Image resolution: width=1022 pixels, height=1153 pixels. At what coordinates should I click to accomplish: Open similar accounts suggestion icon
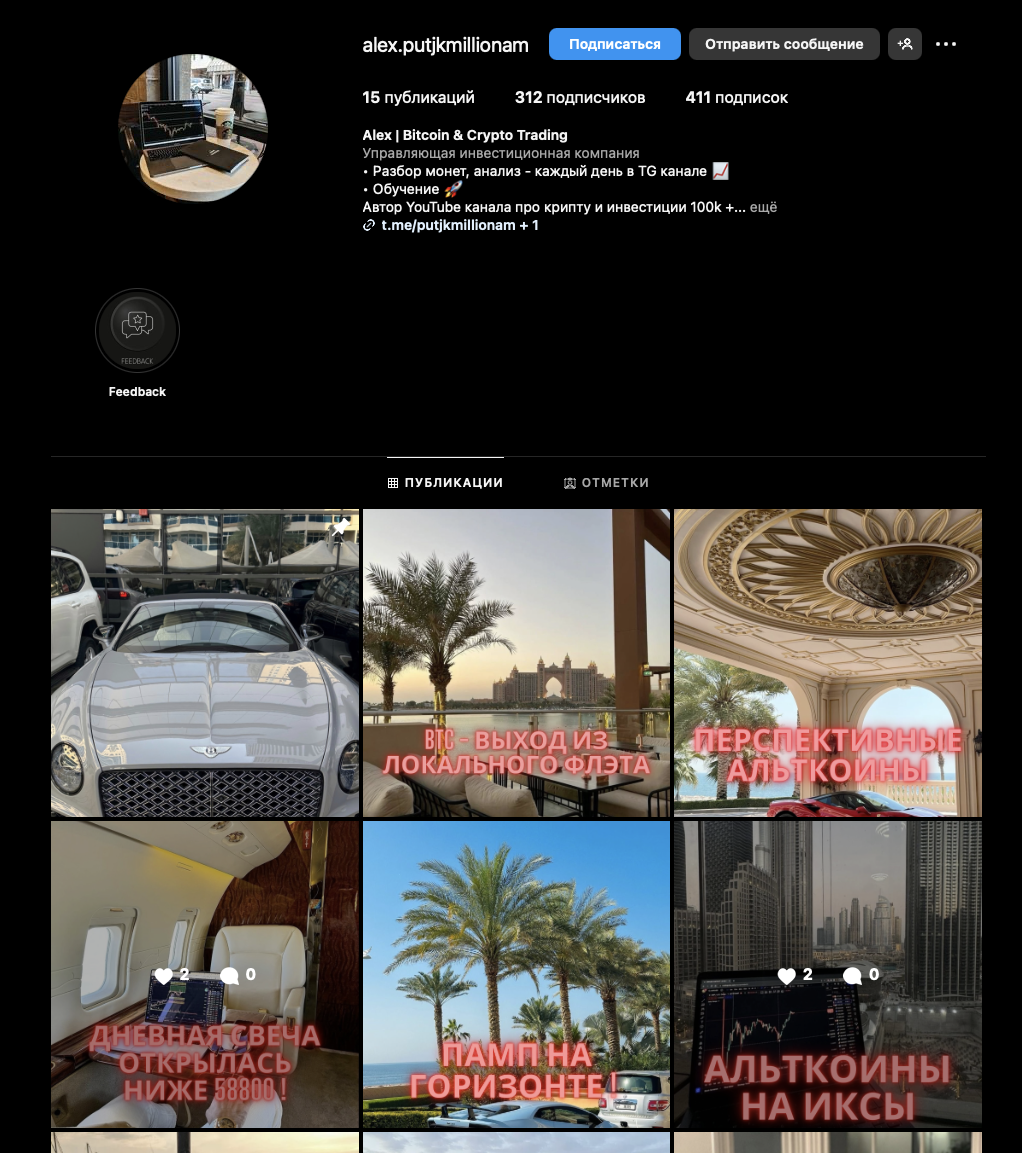904,44
